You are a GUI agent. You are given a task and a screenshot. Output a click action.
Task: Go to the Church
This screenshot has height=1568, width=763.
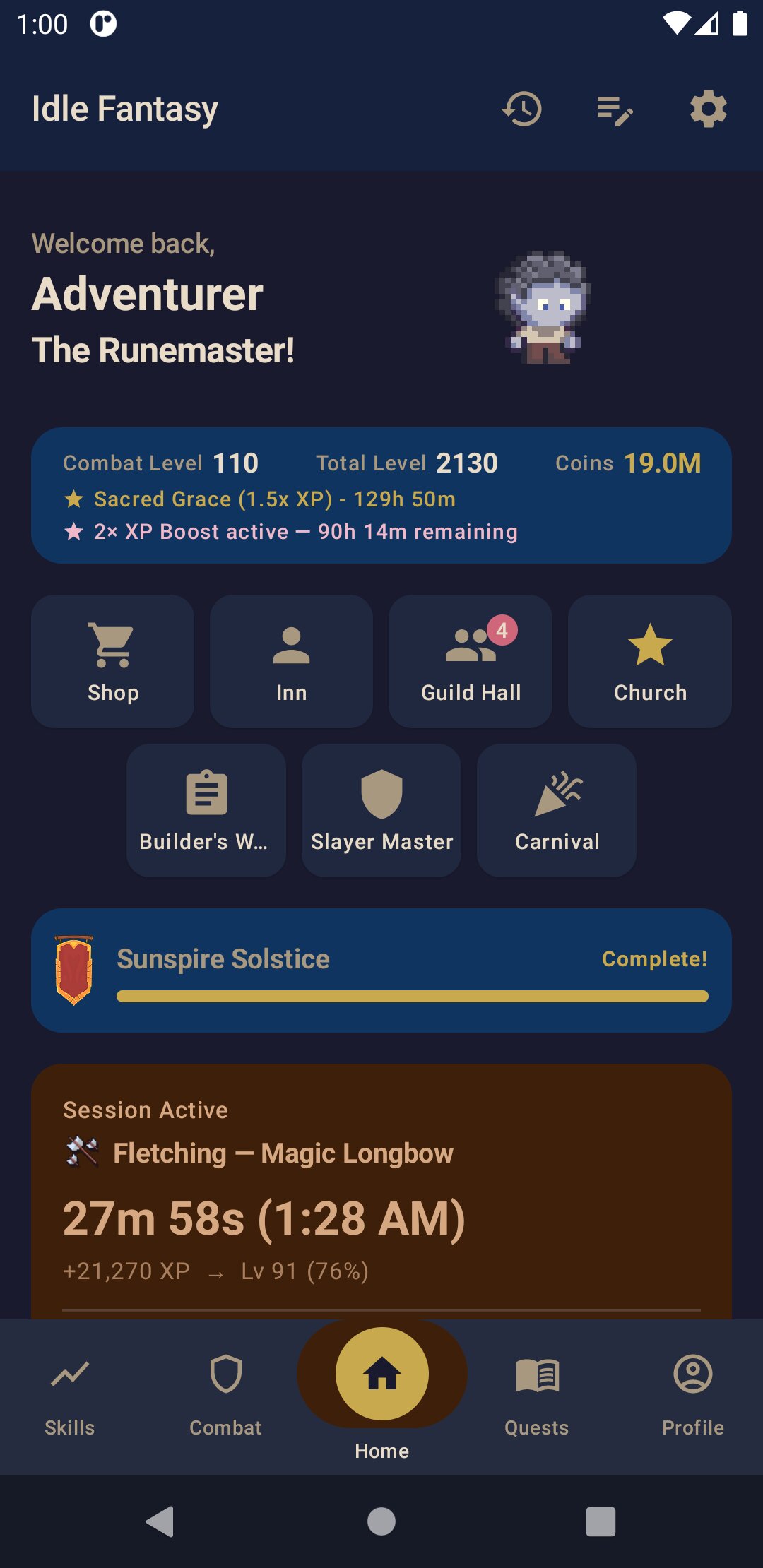(x=650, y=661)
